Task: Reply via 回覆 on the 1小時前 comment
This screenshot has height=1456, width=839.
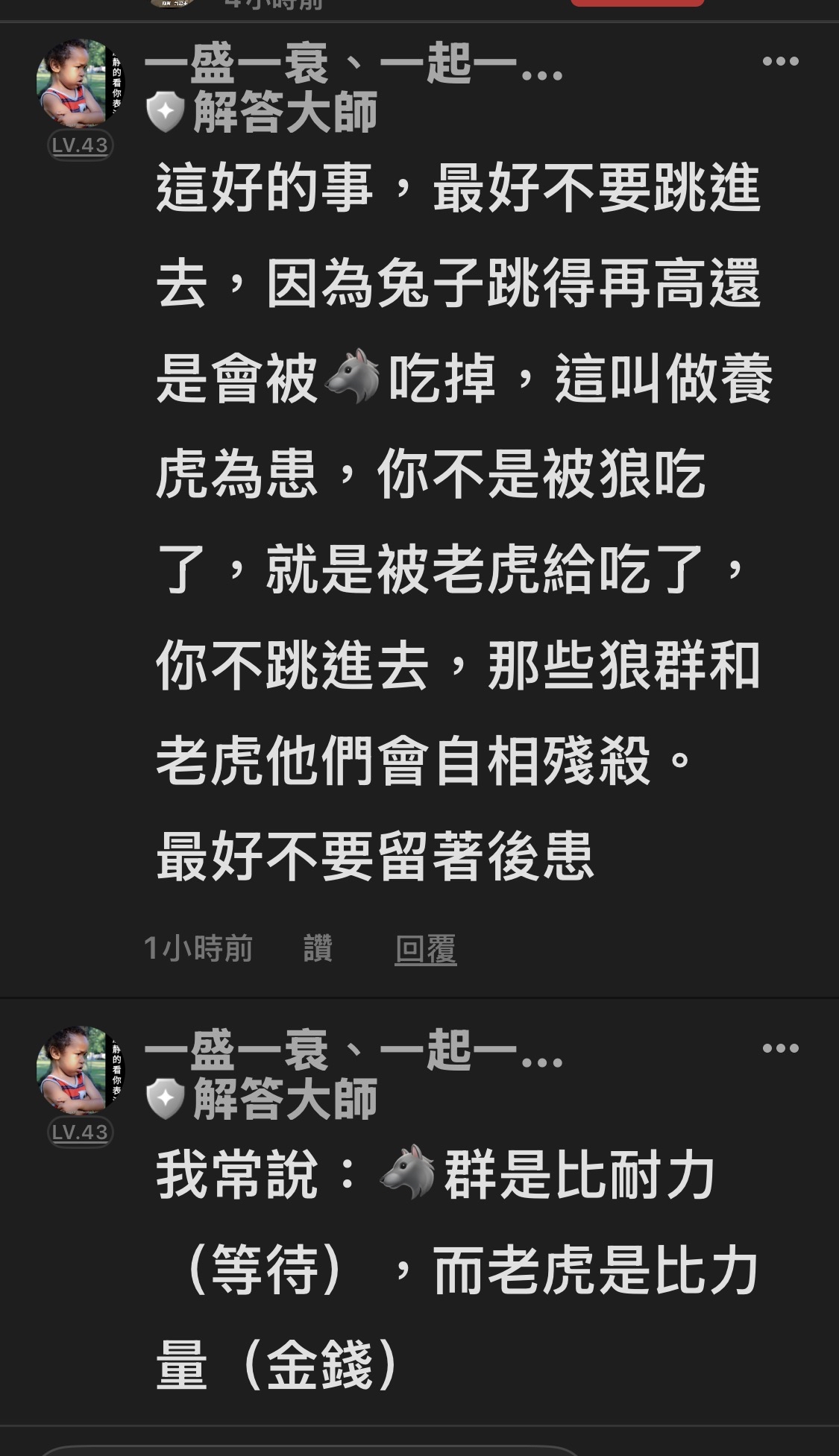Action: (x=425, y=949)
